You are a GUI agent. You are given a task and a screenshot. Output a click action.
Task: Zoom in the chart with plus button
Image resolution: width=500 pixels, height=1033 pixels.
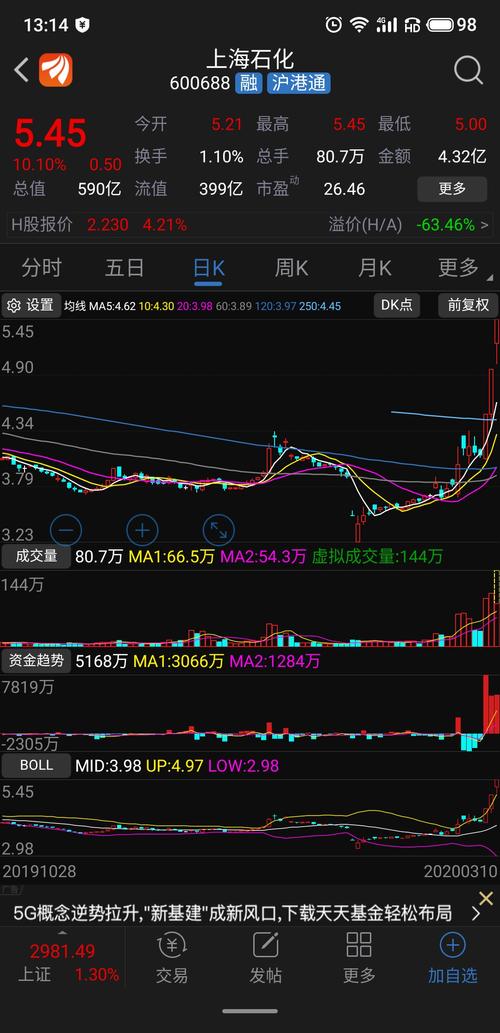pyautogui.click(x=142, y=529)
